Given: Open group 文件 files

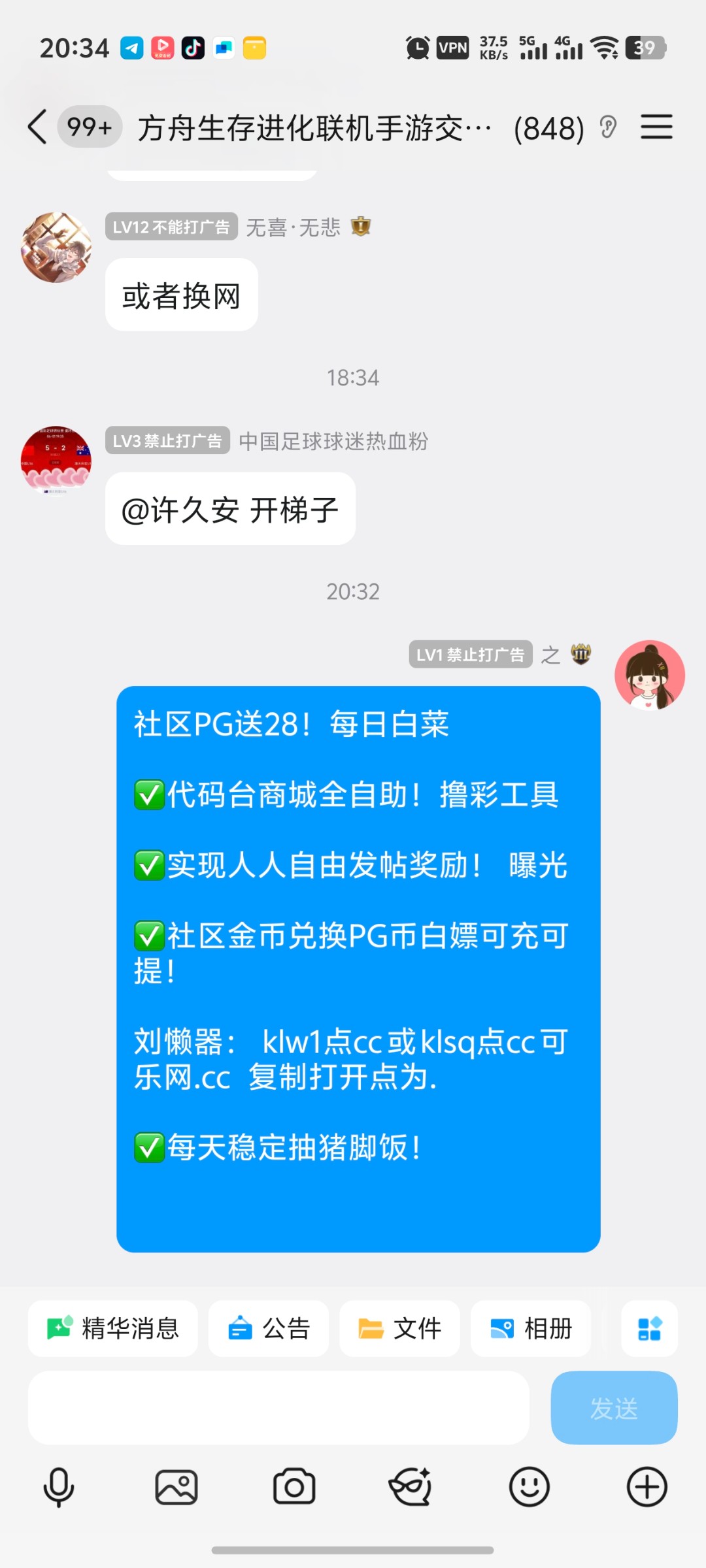Looking at the screenshot, I should 399,1328.
